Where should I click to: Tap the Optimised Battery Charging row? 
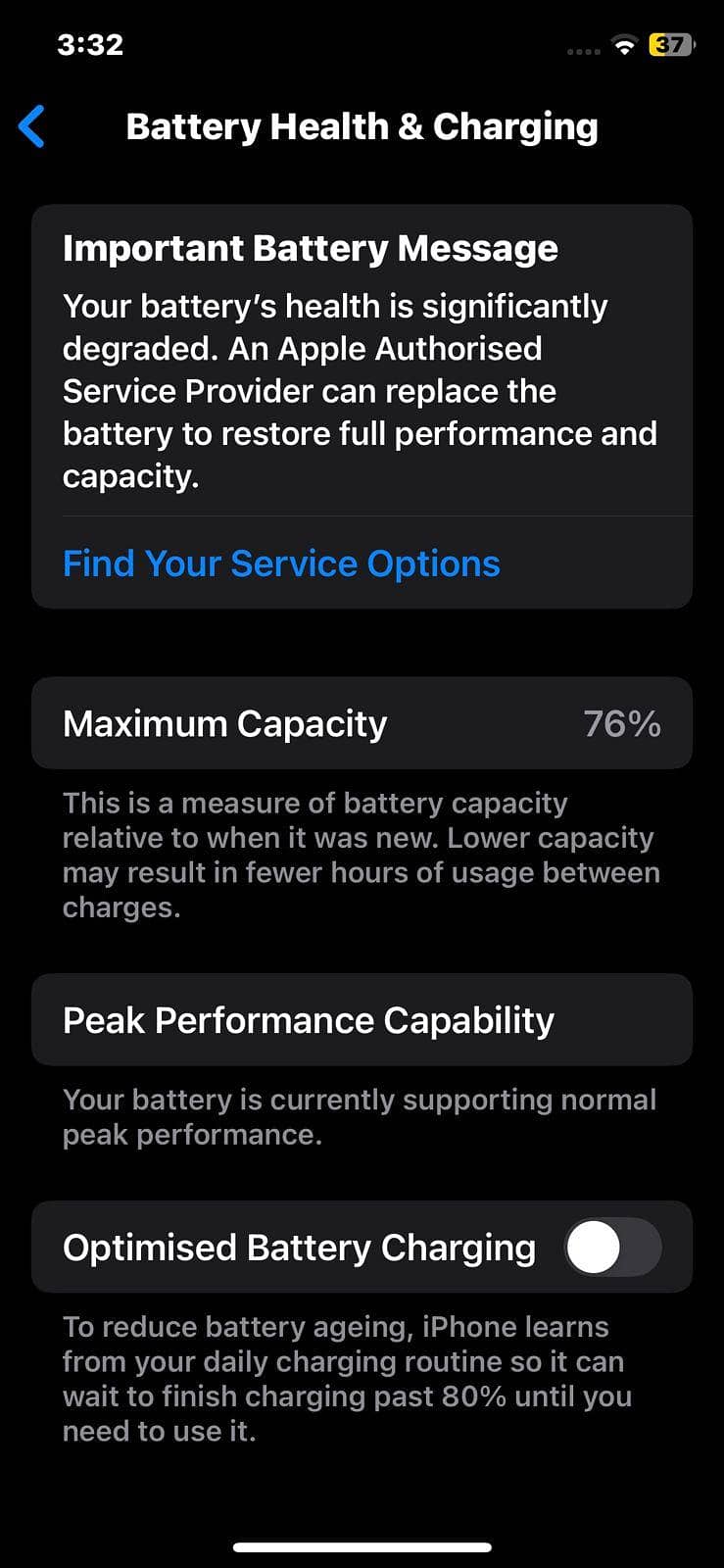tap(362, 1247)
